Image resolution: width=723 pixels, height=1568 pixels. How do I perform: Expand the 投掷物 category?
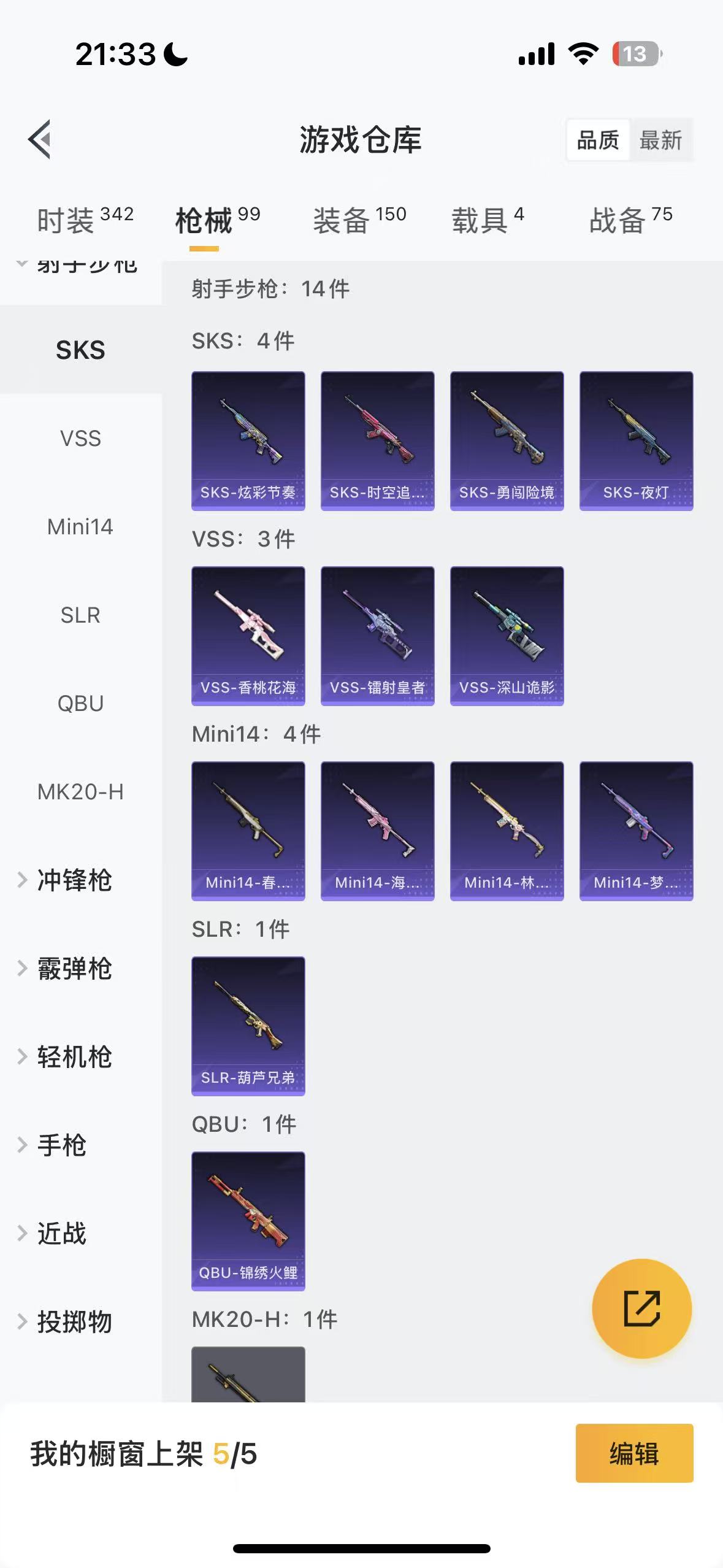click(x=74, y=1322)
